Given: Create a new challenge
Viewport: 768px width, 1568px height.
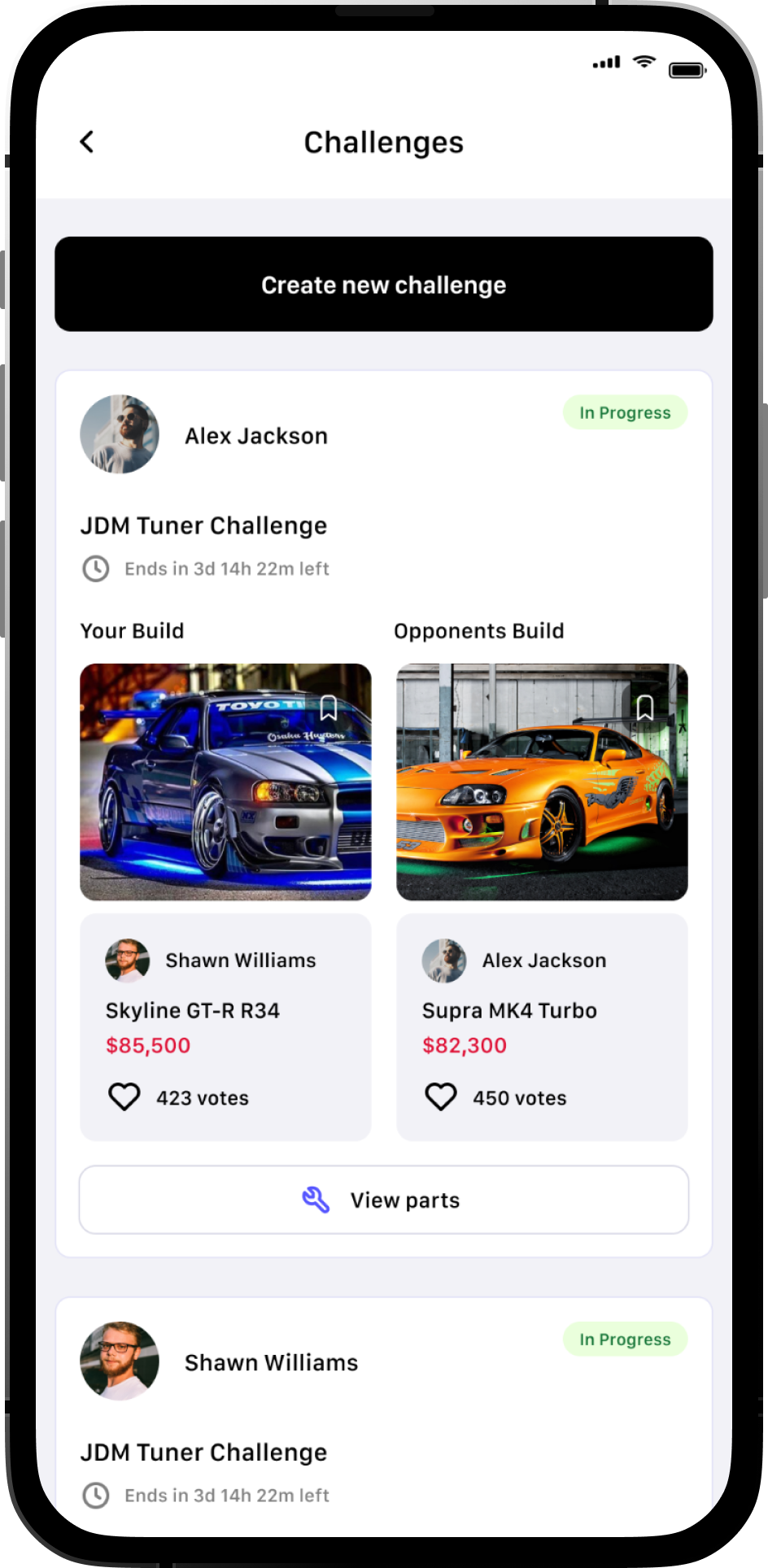Looking at the screenshot, I should 384,285.
